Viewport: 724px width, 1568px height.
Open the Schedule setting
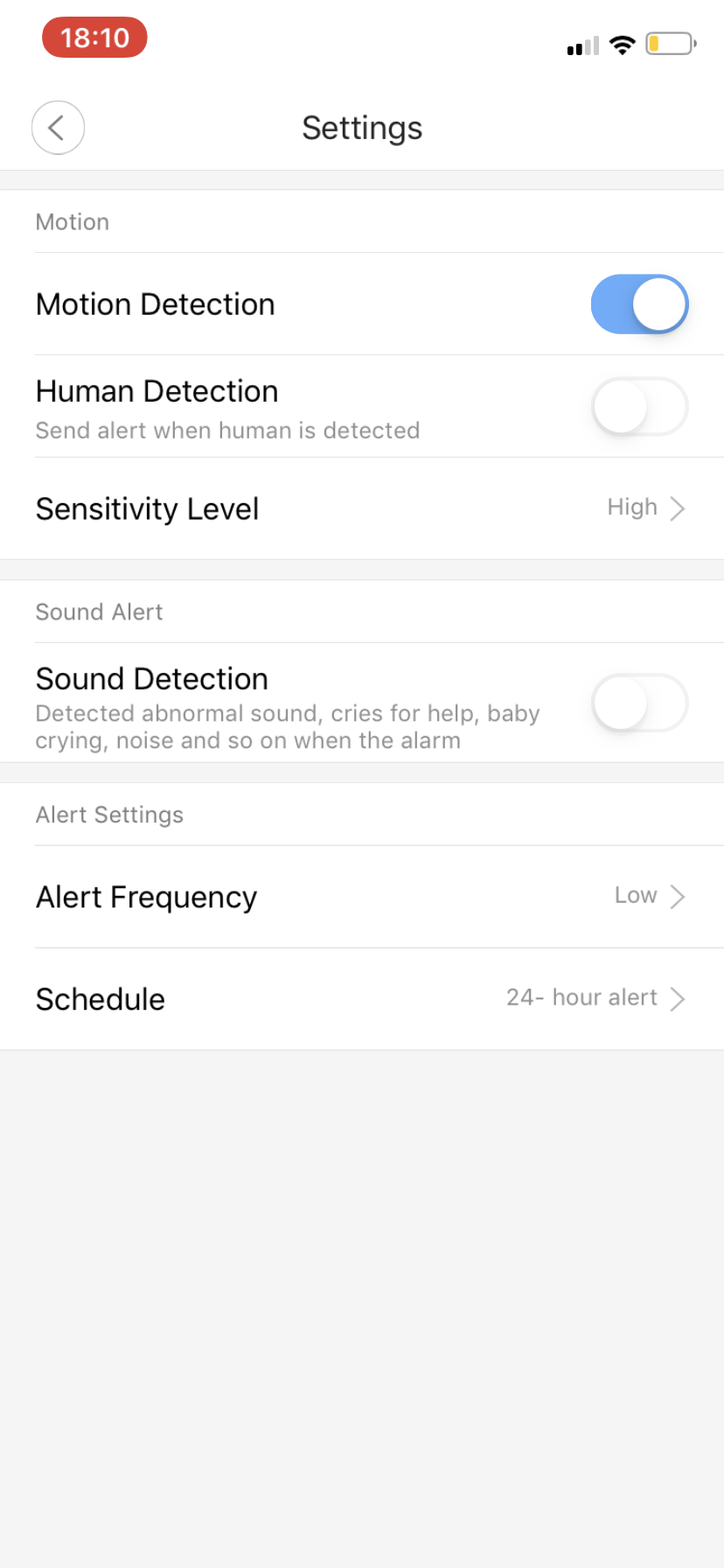pos(362,999)
